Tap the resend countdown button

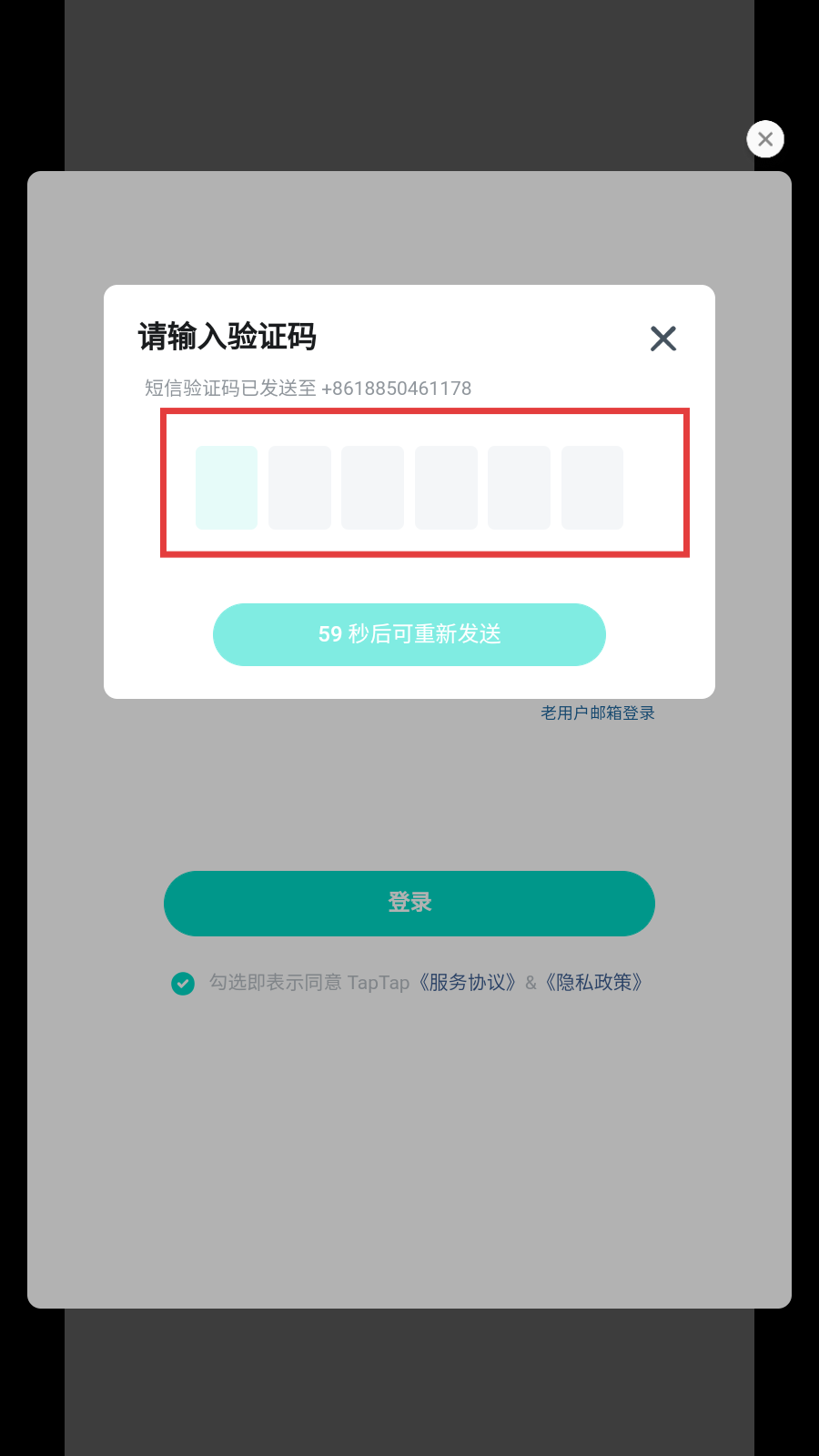pyautogui.click(x=409, y=634)
